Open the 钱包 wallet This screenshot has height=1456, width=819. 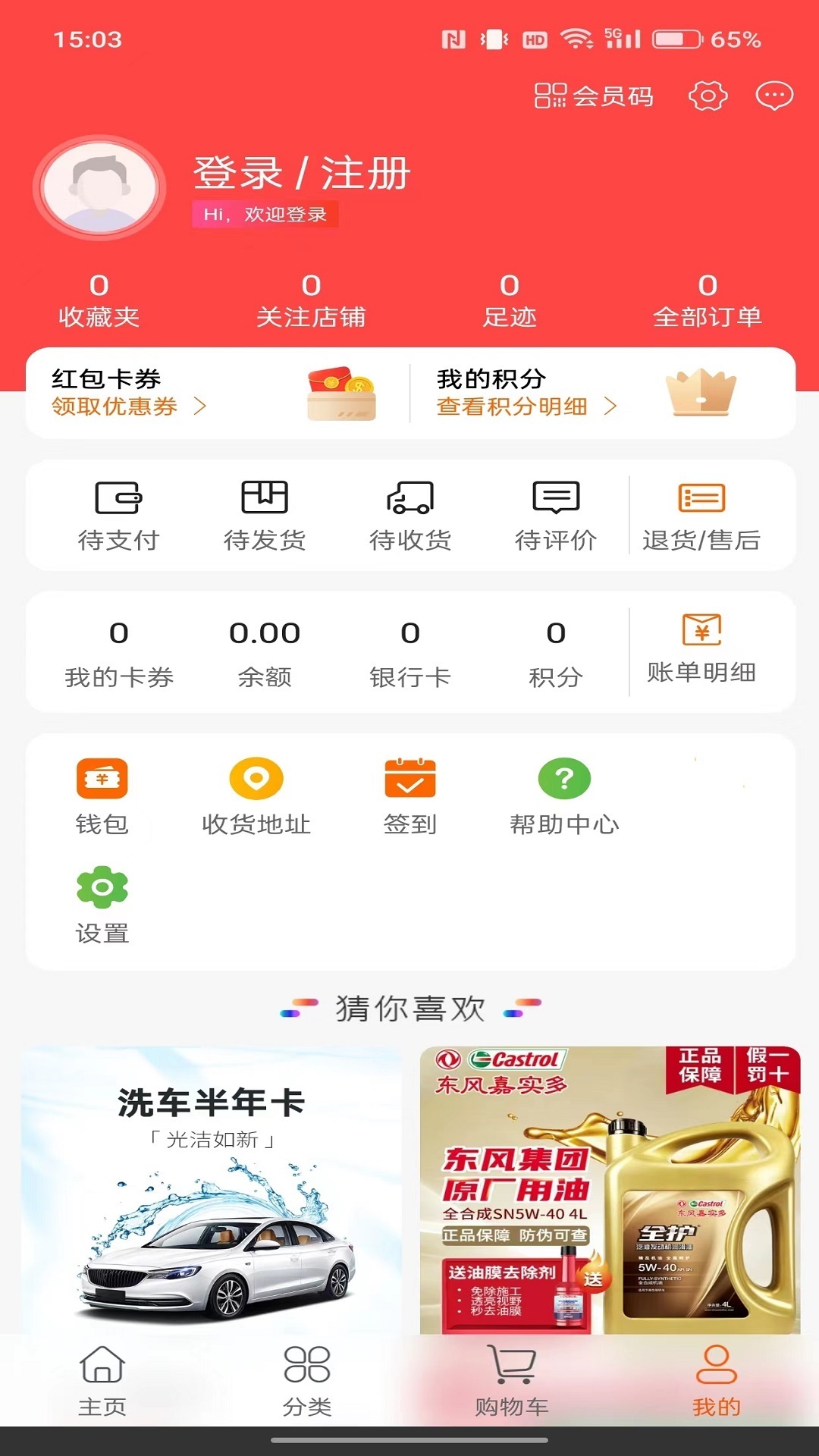101,796
